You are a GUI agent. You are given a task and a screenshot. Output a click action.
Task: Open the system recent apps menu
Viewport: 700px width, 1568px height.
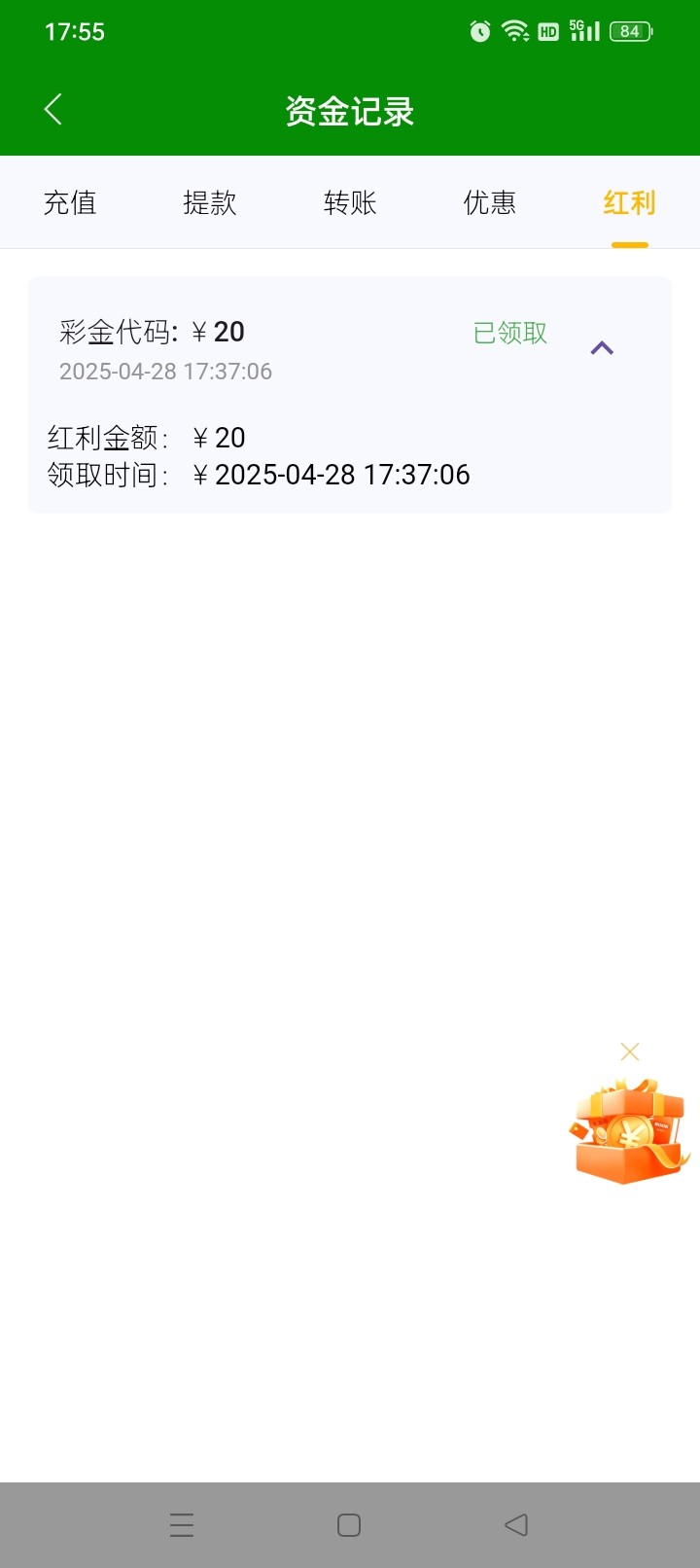[182, 1525]
